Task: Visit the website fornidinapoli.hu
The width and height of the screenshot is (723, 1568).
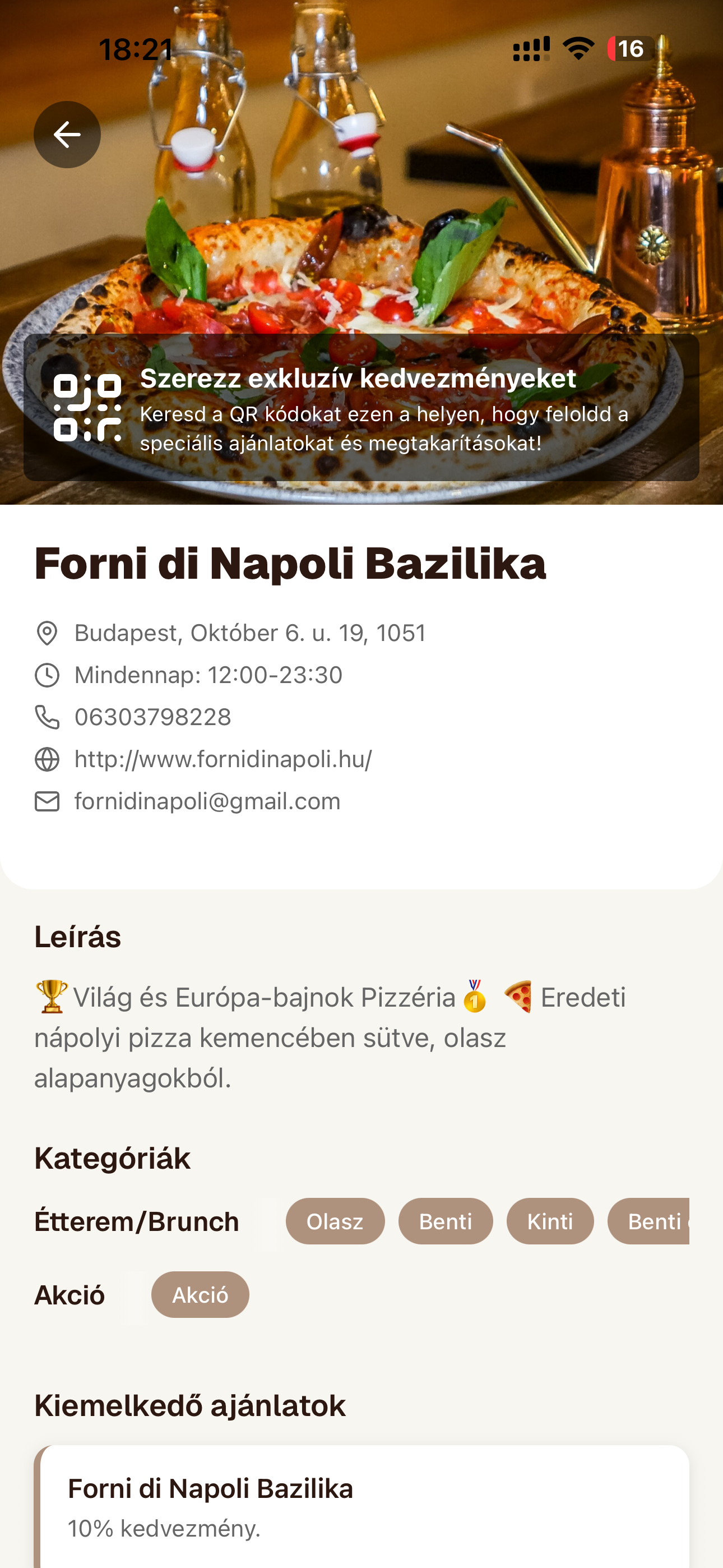Action: point(223,759)
